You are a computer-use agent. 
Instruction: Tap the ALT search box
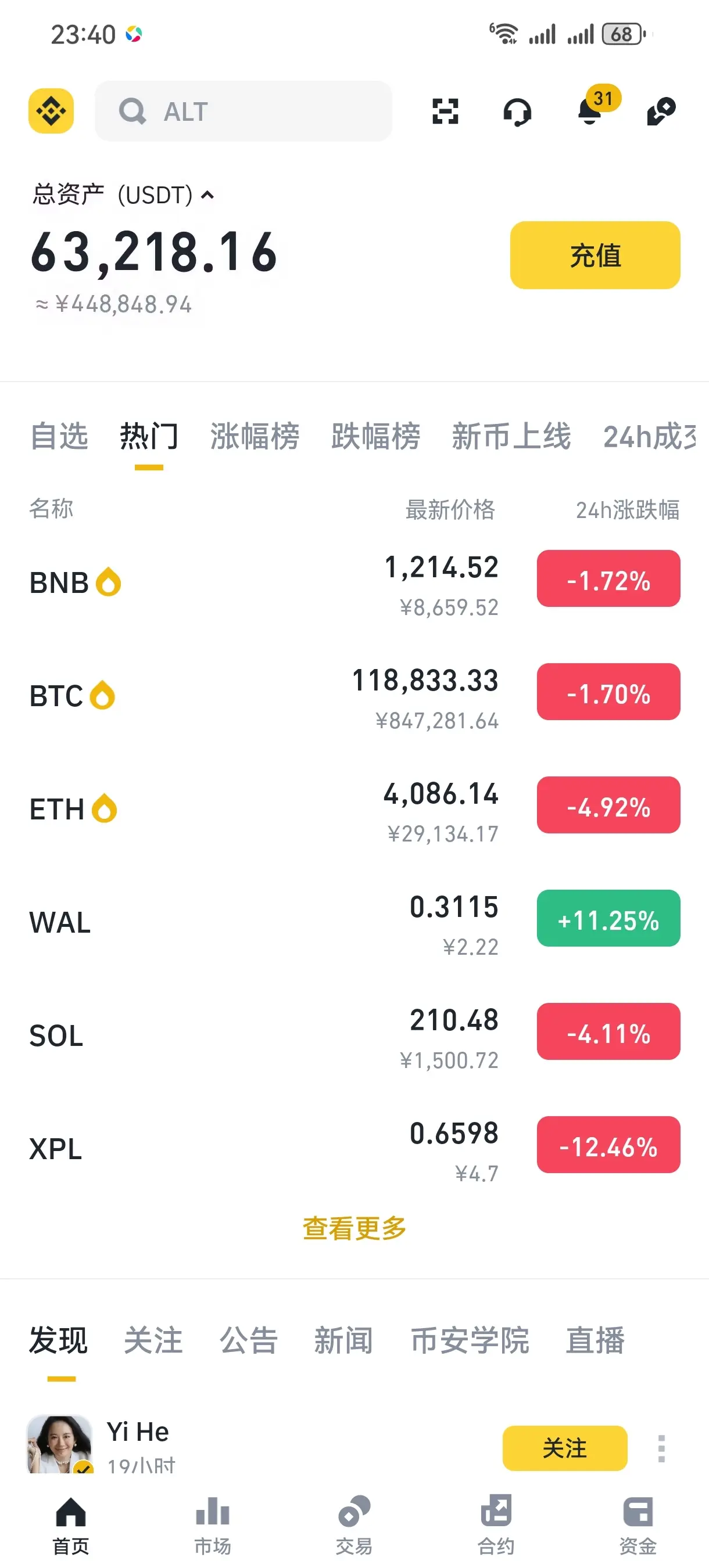[244, 112]
